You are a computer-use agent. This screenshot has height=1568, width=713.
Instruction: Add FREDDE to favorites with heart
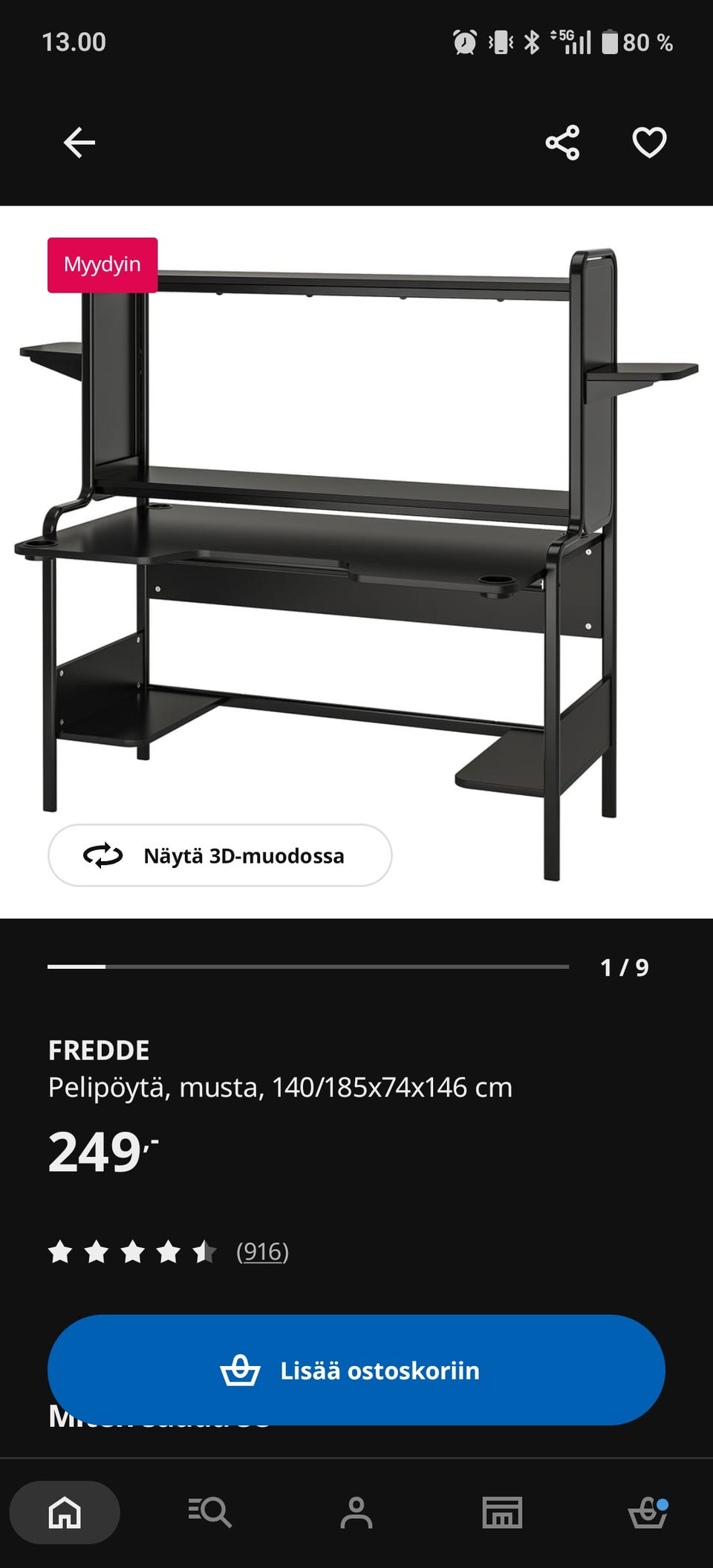649,143
